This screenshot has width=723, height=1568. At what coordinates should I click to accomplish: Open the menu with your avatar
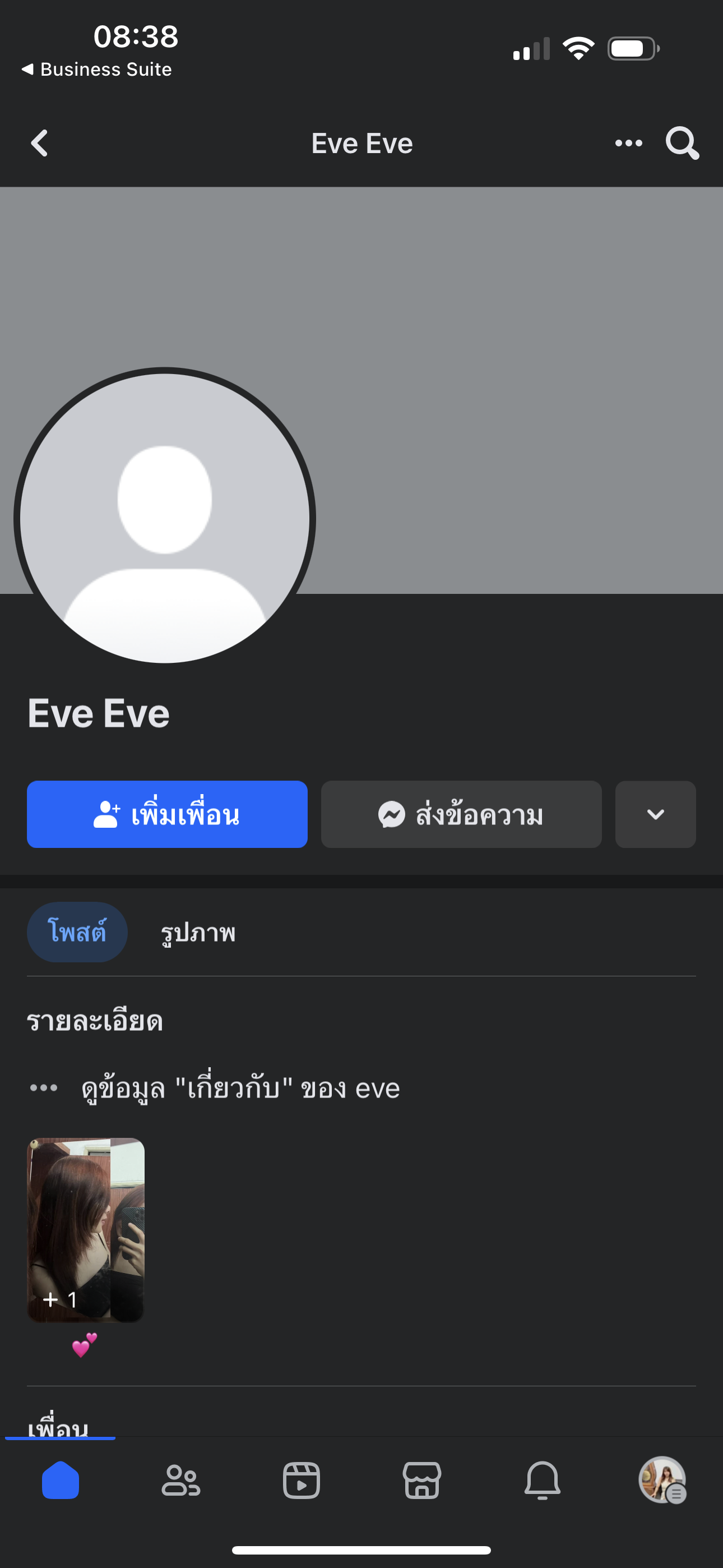[662, 1481]
